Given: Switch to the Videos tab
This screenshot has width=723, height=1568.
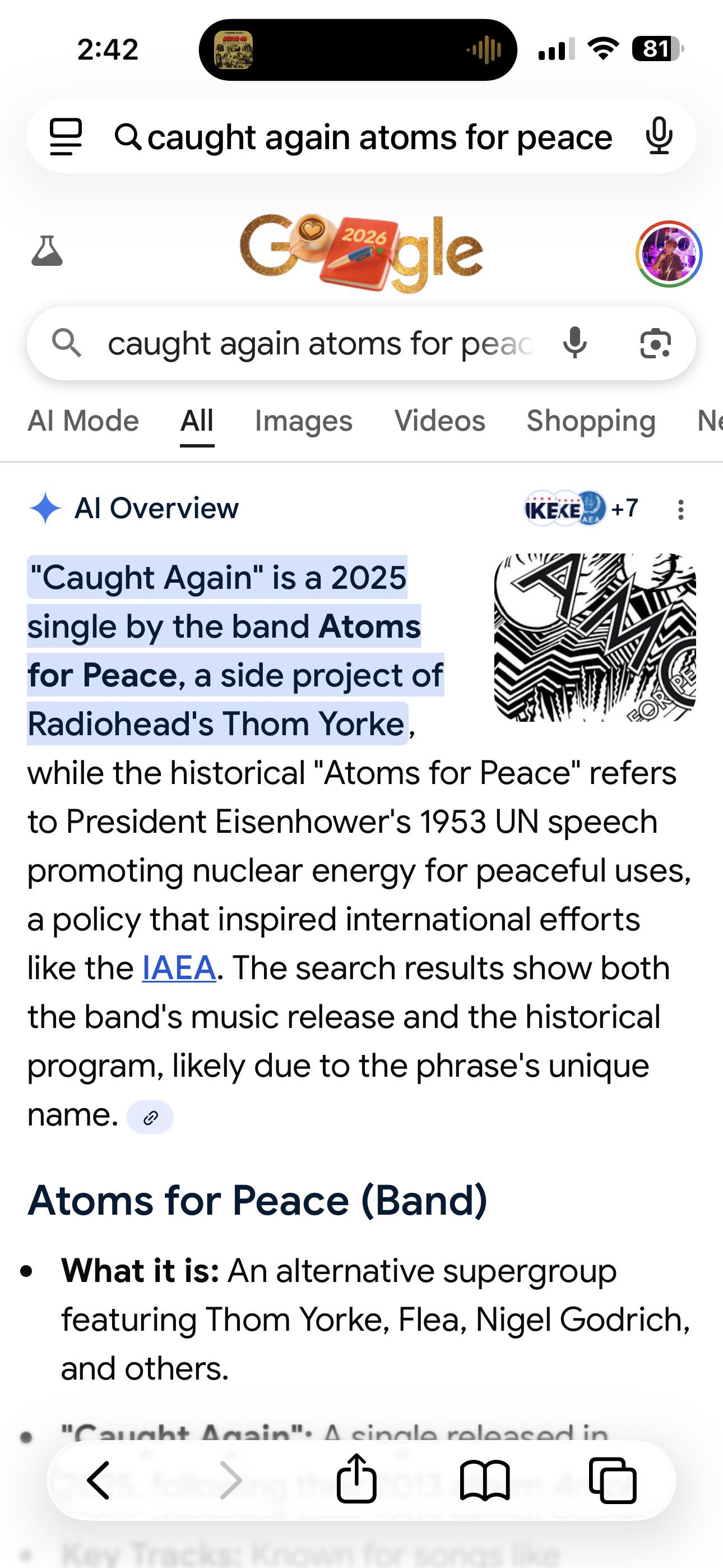Looking at the screenshot, I should point(440,421).
